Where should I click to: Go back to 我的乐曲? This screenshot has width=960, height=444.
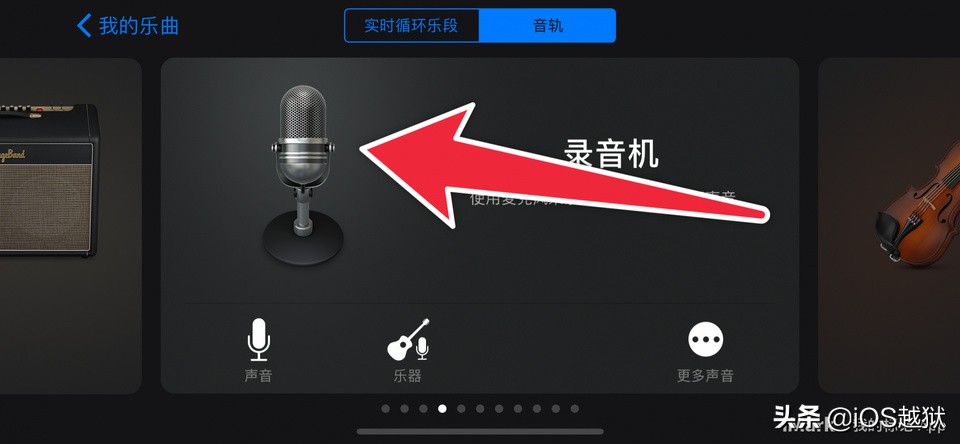(x=128, y=25)
